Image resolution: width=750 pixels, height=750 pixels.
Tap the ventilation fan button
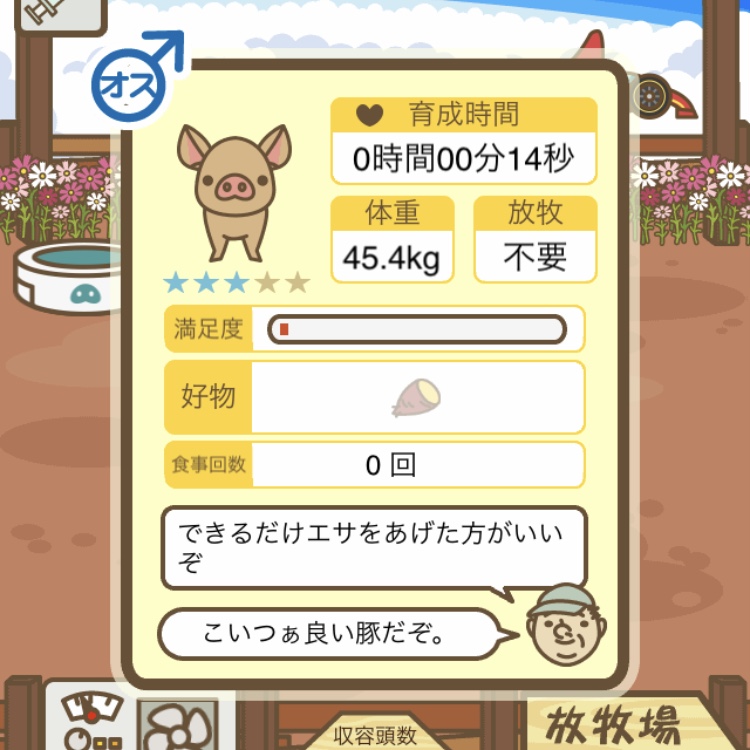pos(178,726)
